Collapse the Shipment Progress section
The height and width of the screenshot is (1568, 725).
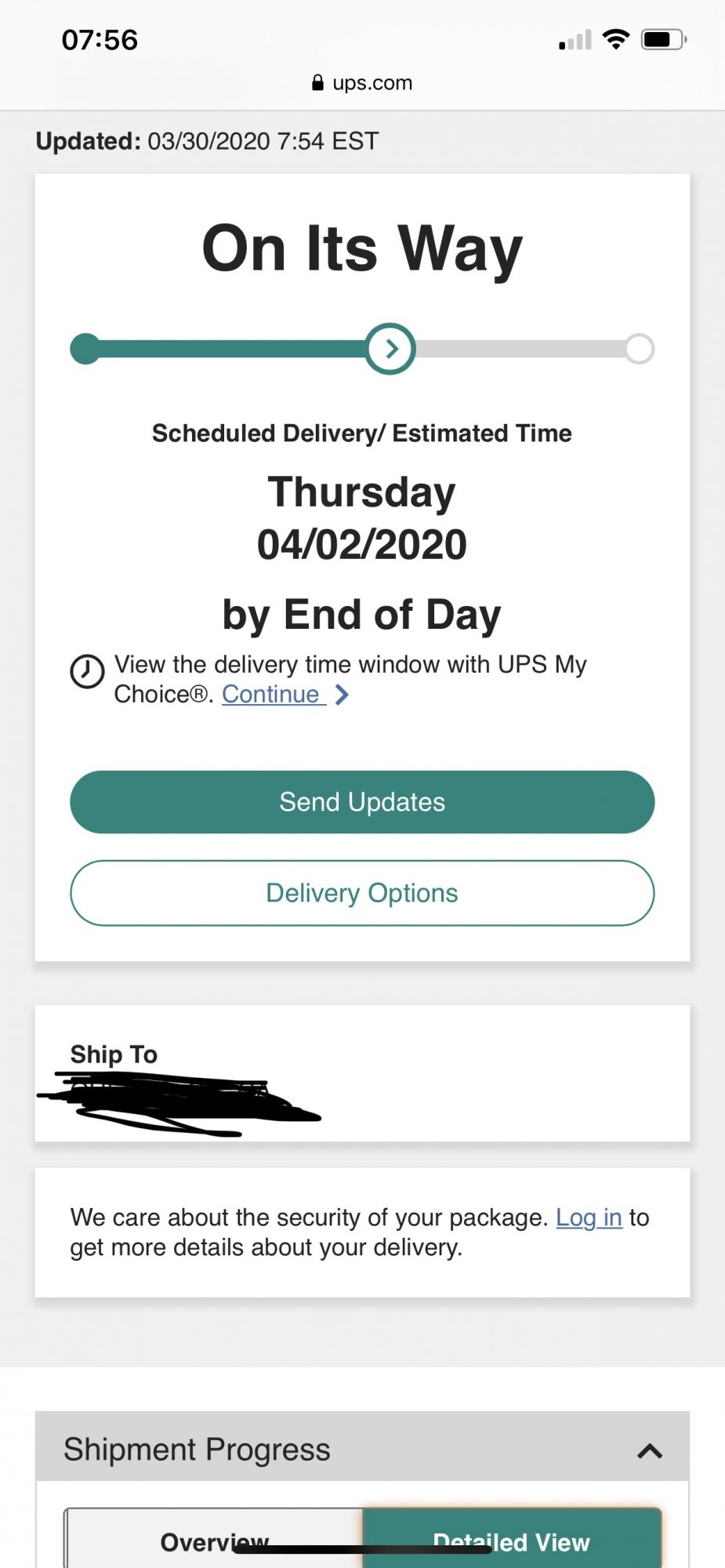tap(650, 1450)
